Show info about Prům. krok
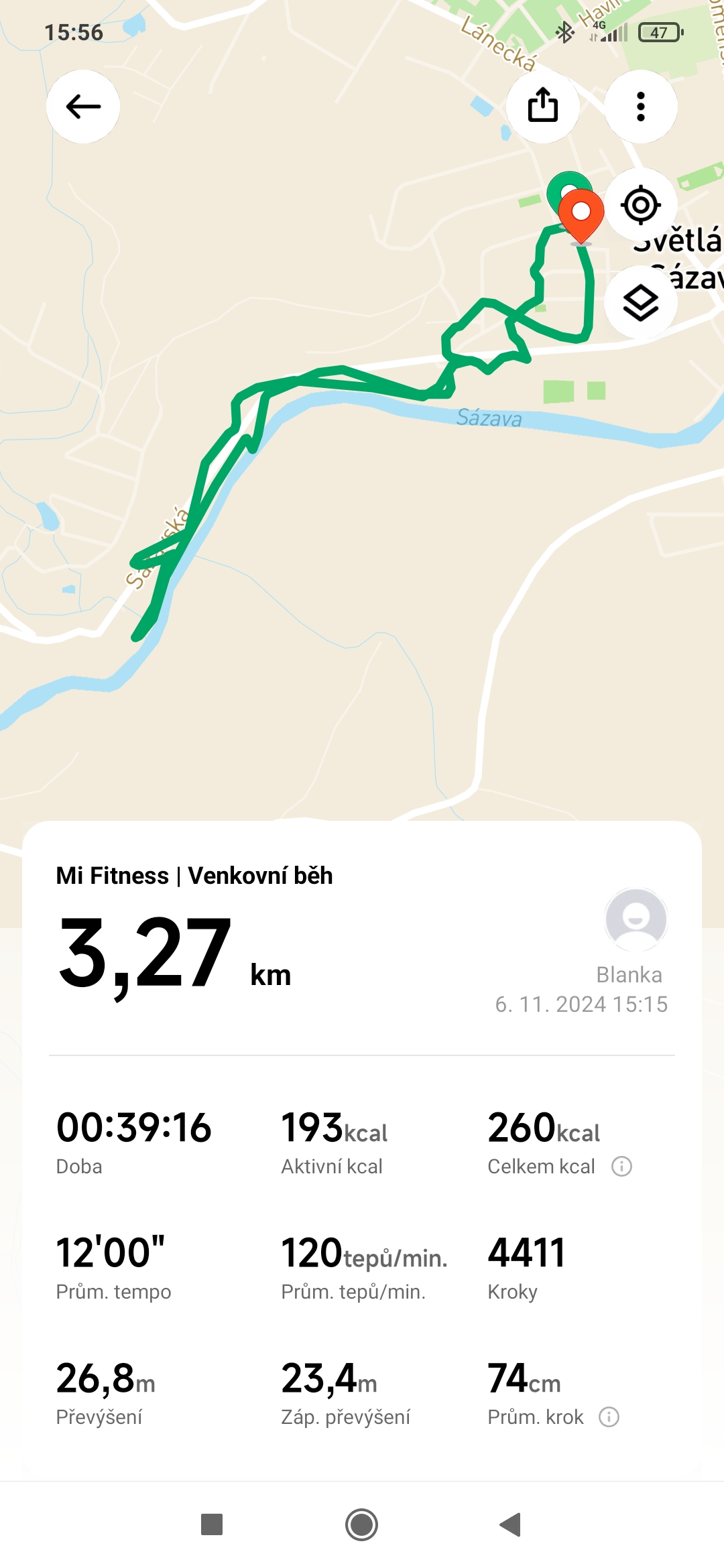 (609, 1417)
